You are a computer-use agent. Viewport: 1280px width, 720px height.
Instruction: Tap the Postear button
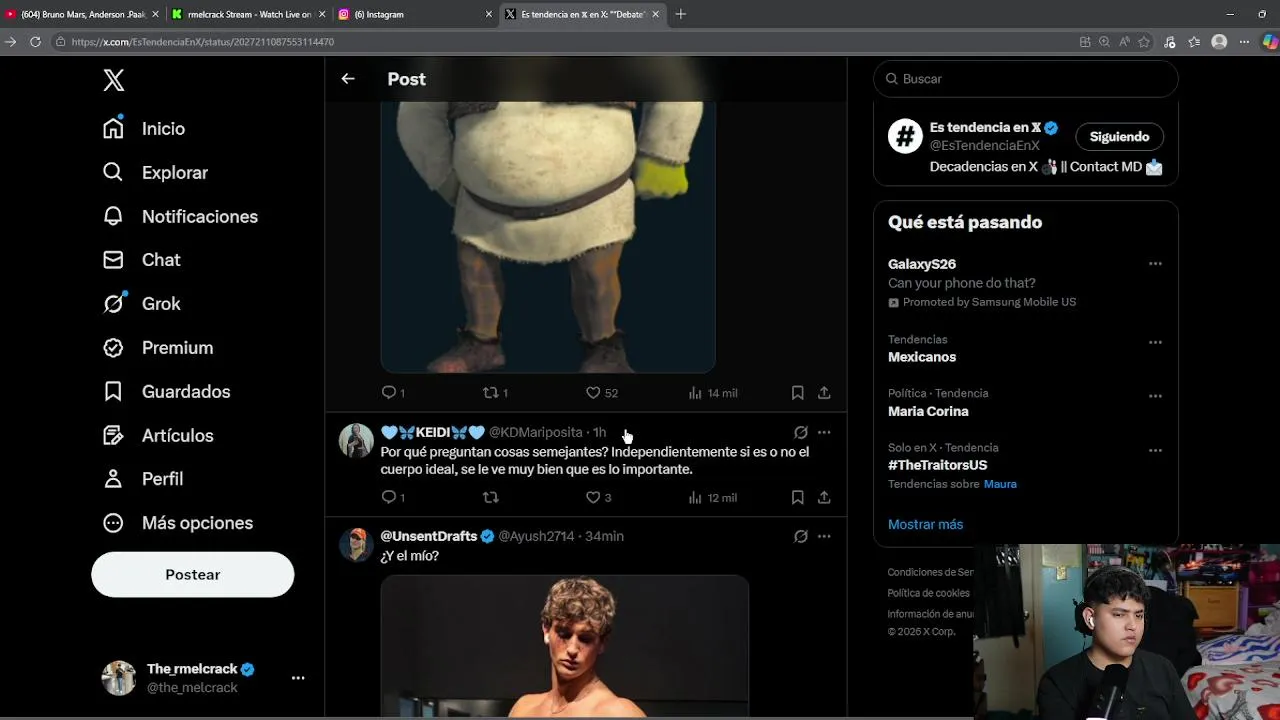point(192,575)
